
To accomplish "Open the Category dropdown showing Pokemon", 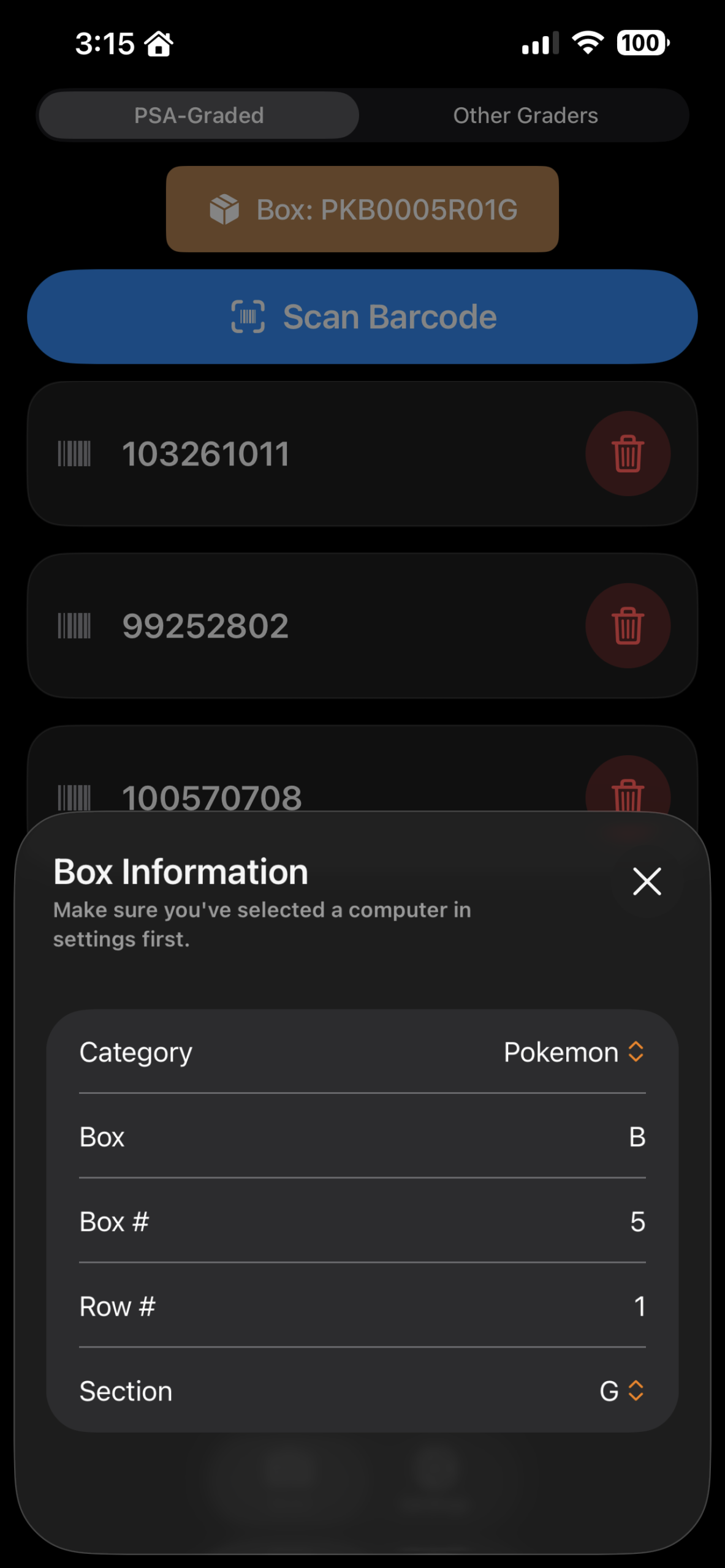I will [573, 1052].
